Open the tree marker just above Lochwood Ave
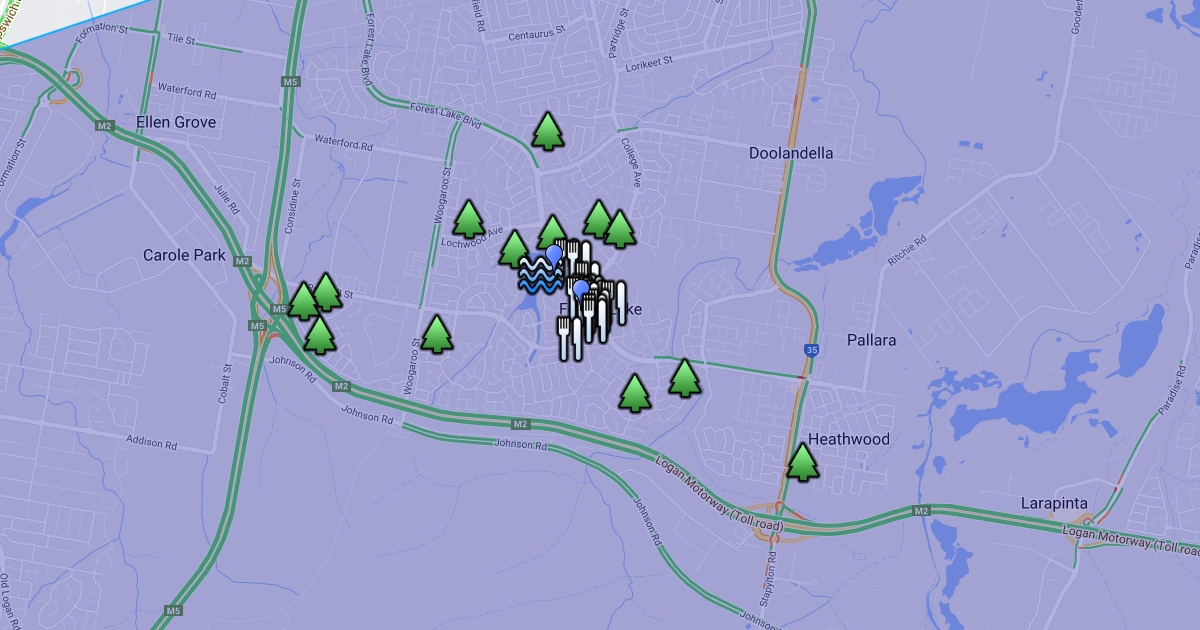Screen dimensions: 1200x630 coord(469,219)
